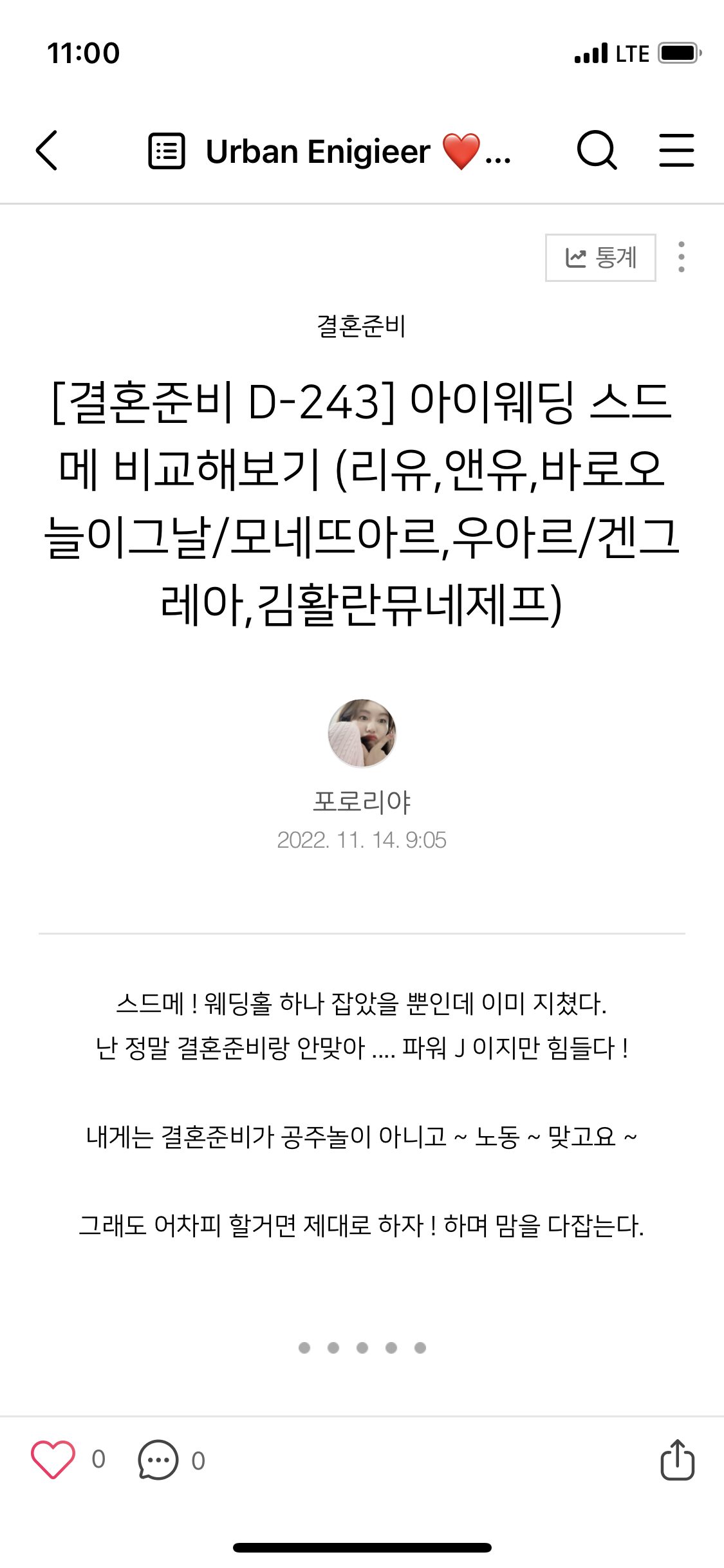Go back using the back arrow
Image resolution: width=724 pixels, height=1568 pixels.
tap(47, 151)
